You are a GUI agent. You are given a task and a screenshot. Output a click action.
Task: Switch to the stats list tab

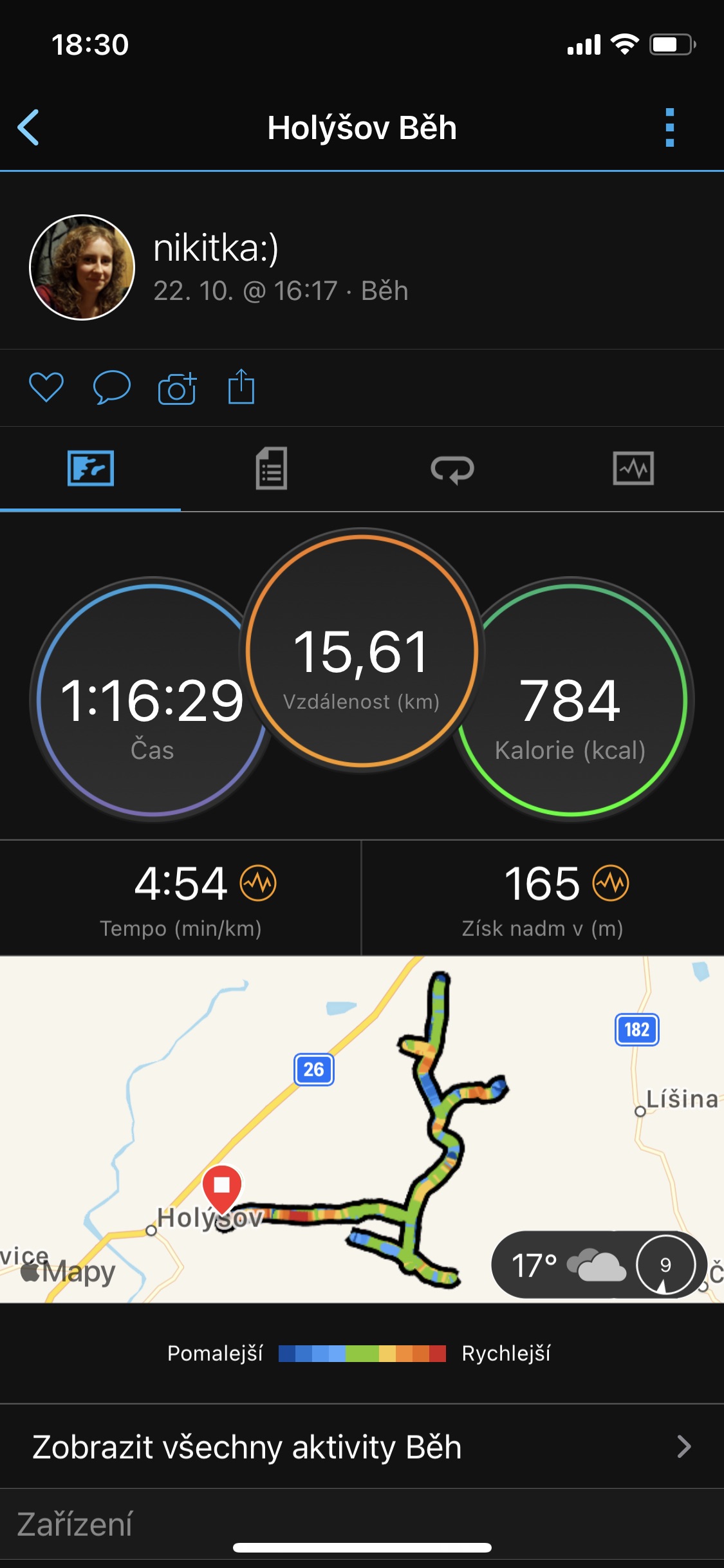point(272,469)
